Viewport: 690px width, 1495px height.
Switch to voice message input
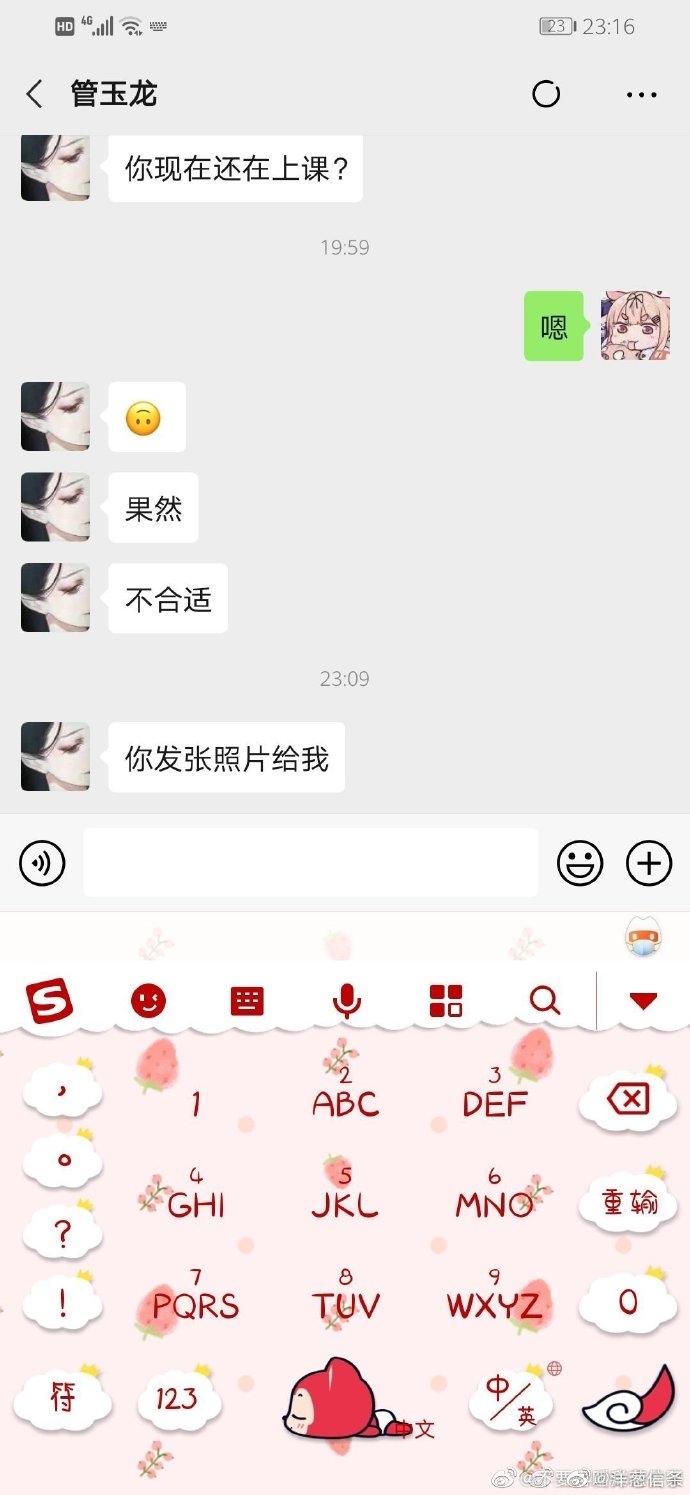(x=42, y=863)
